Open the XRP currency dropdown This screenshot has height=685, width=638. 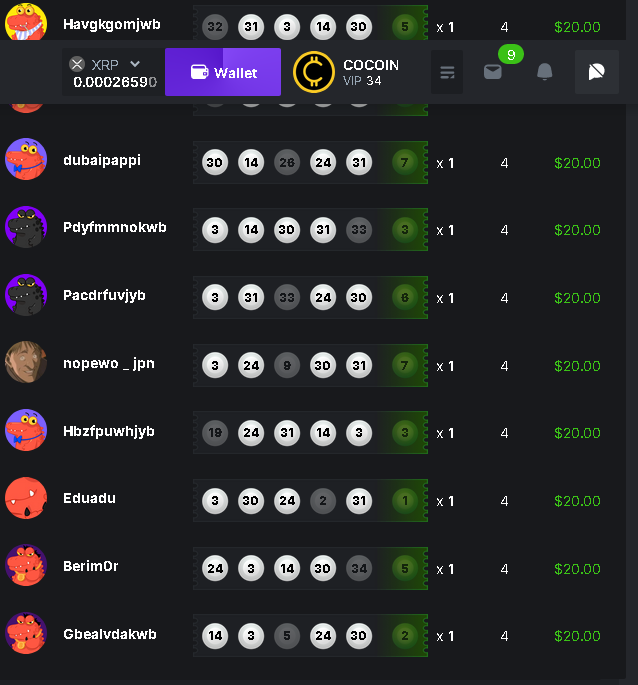point(134,64)
